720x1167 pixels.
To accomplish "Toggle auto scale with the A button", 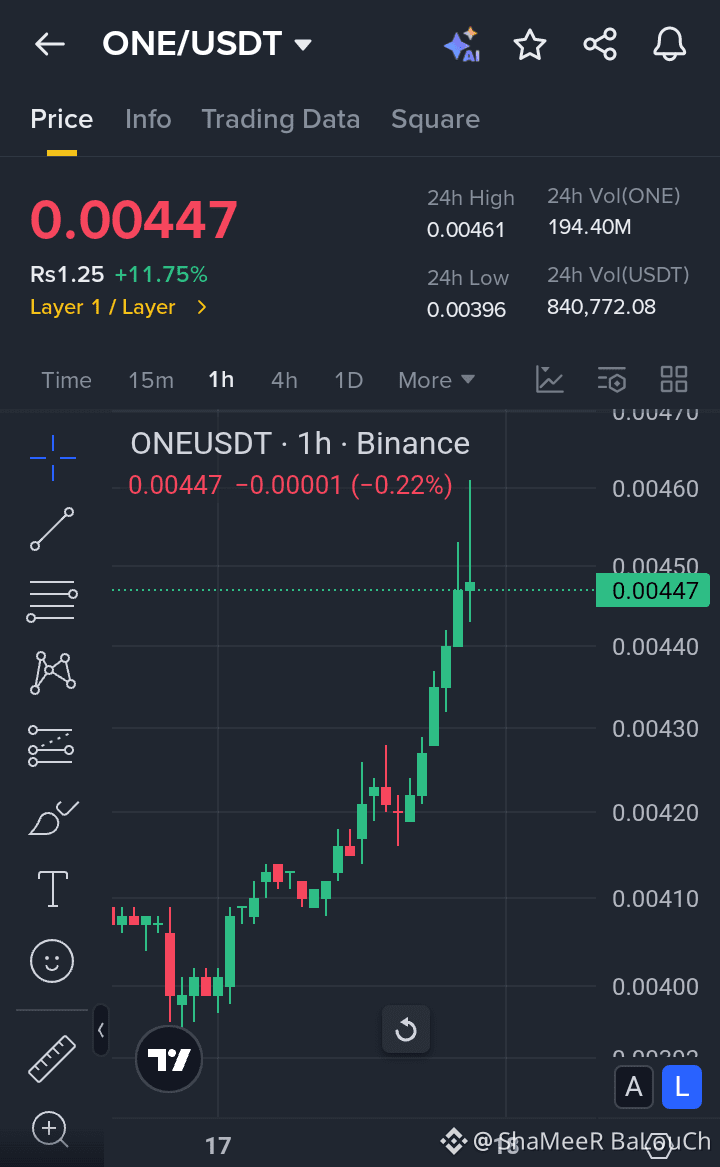I will tap(633, 1087).
